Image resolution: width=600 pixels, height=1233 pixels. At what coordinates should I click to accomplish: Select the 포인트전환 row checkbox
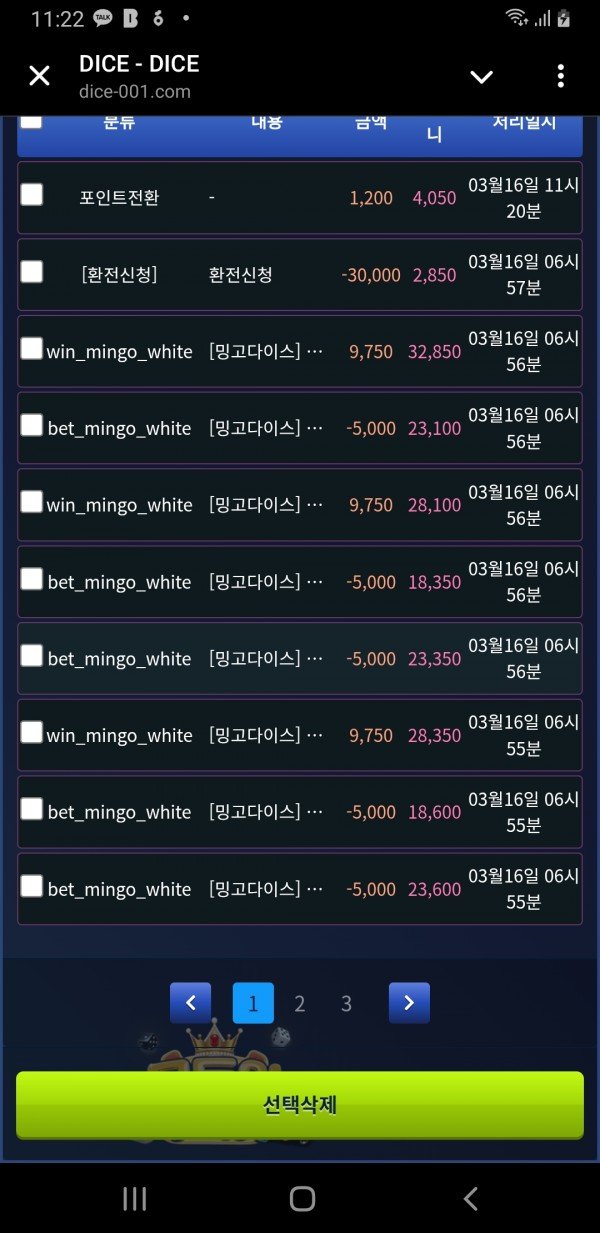[x=32, y=194]
